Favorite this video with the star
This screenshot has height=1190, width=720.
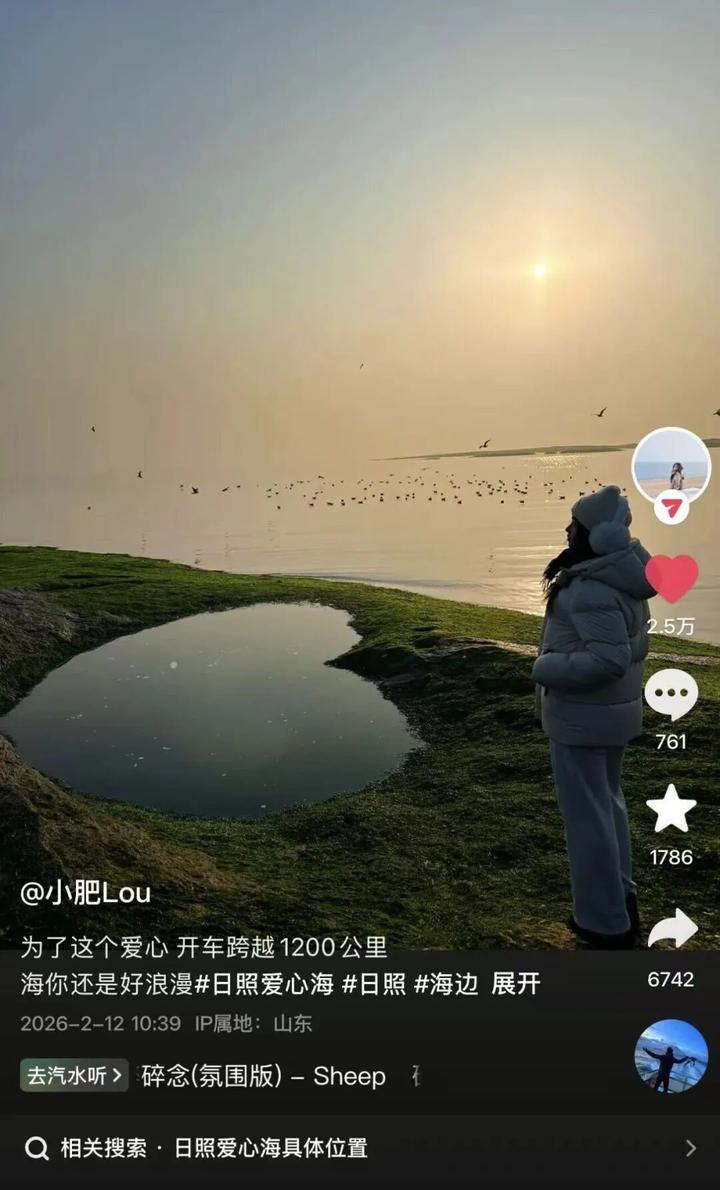671,808
